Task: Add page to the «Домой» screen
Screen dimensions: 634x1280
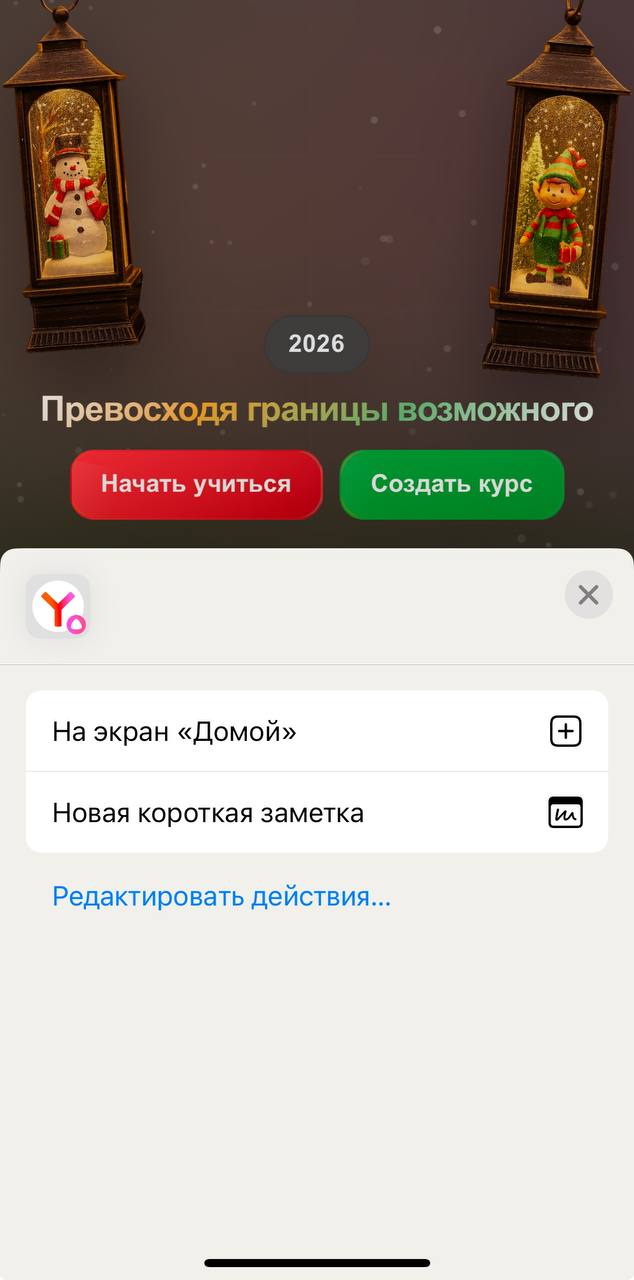Action: pyautogui.click(x=316, y=732)
